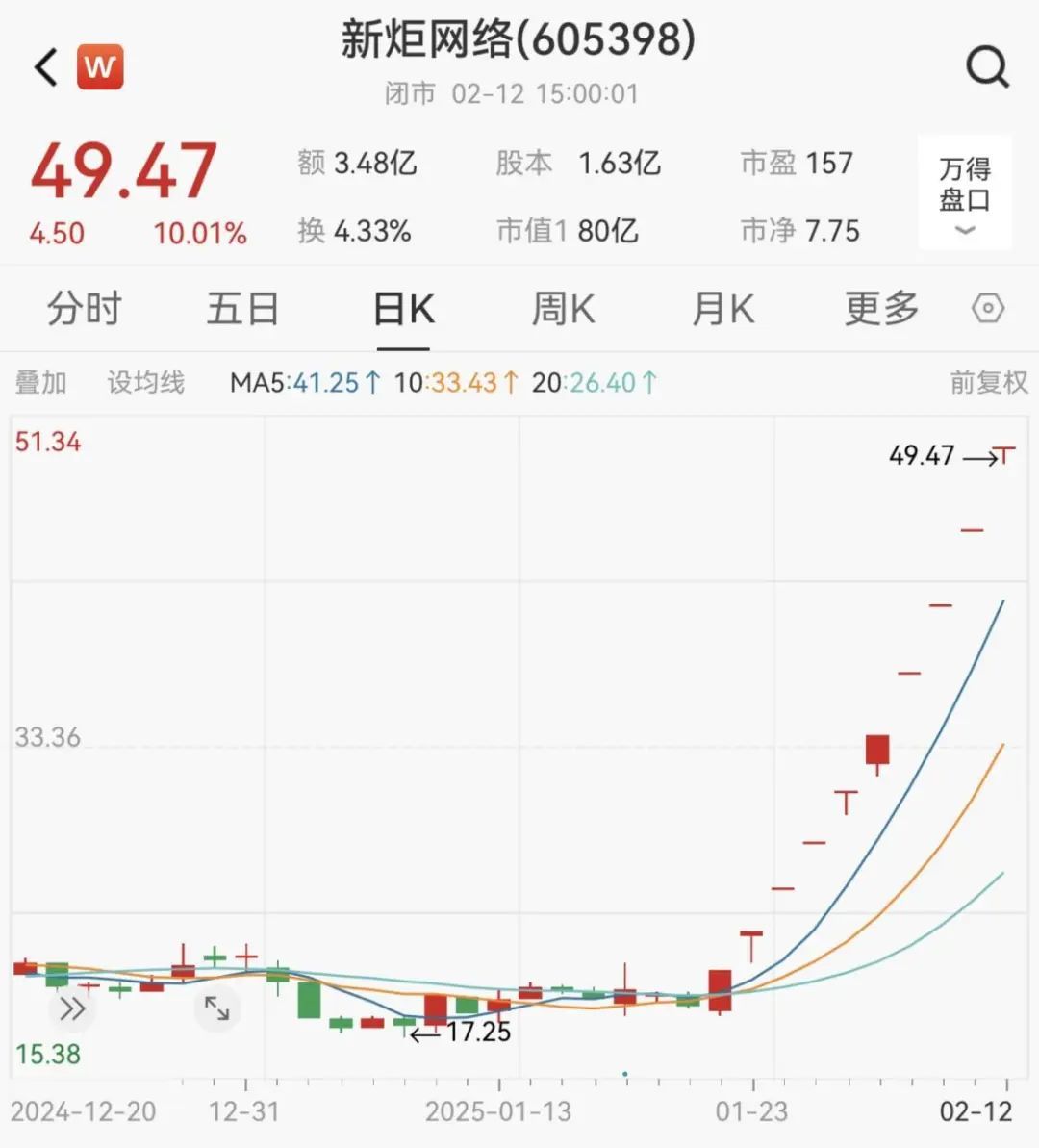Open the 更多 chart period options

pyautogui.click(x=881, y=309)
